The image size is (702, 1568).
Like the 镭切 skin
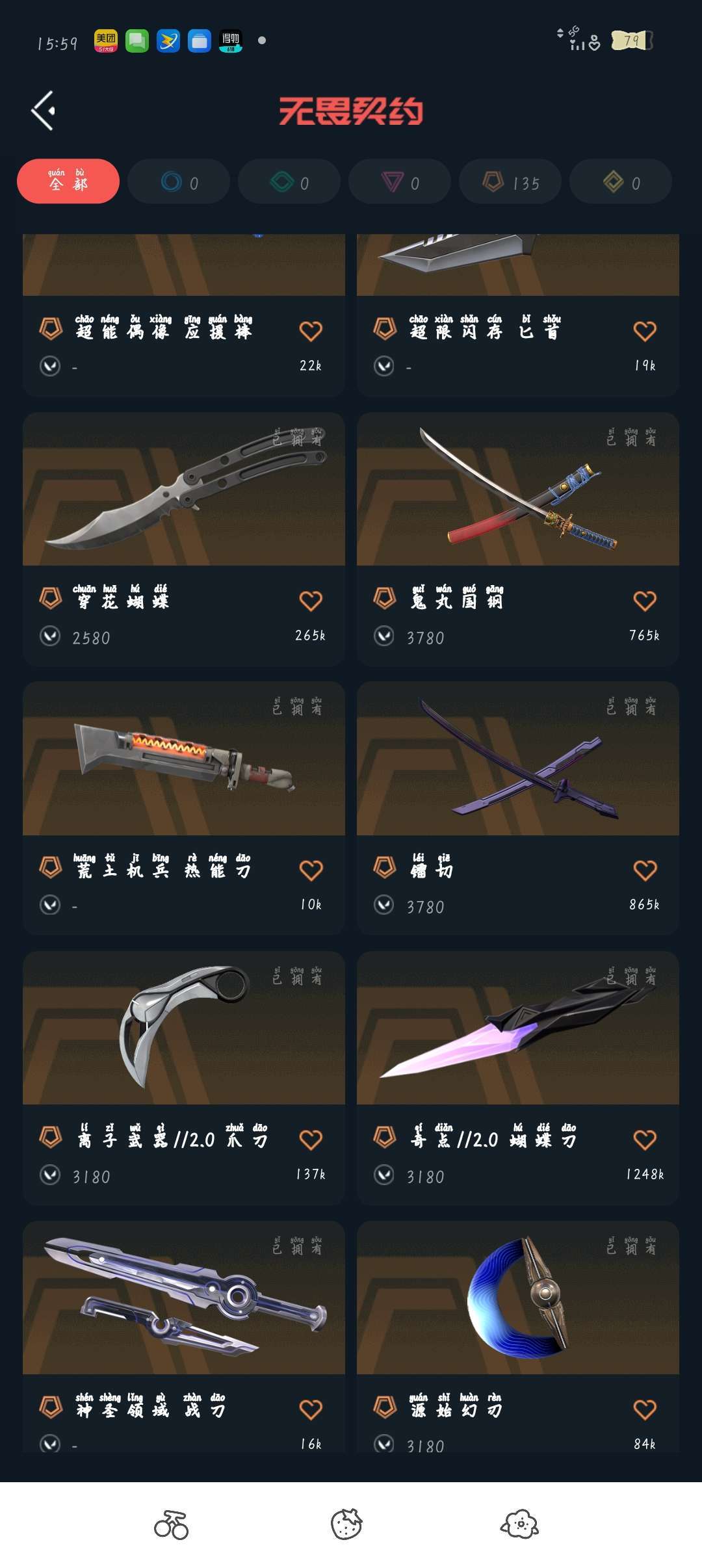click(x=645, y=870)
